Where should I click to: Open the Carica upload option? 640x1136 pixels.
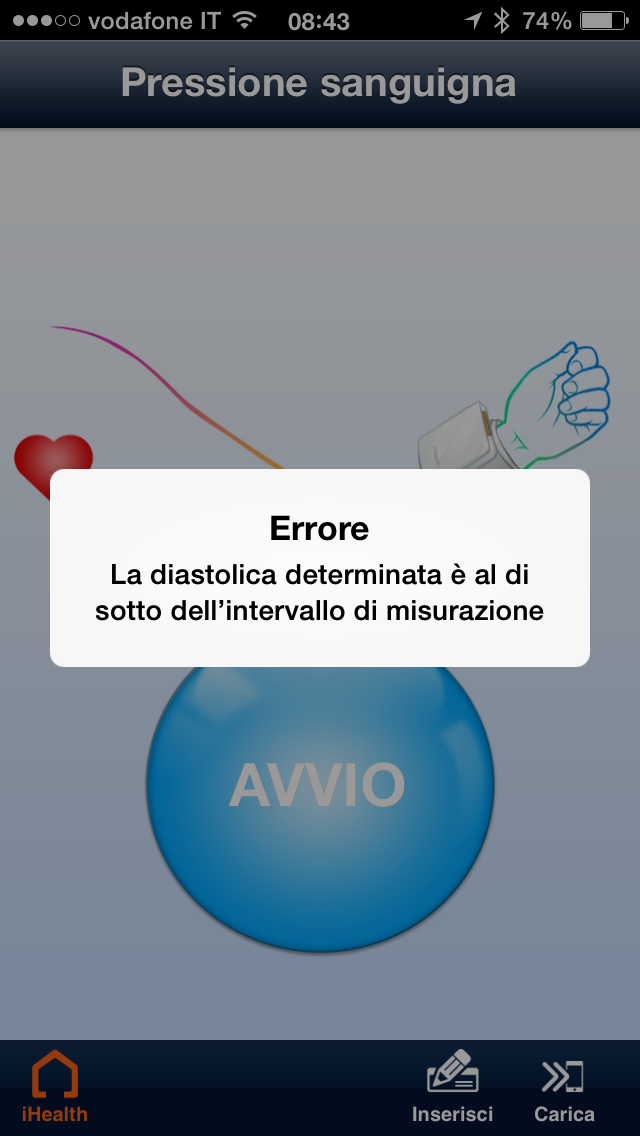click(564, 1088)
